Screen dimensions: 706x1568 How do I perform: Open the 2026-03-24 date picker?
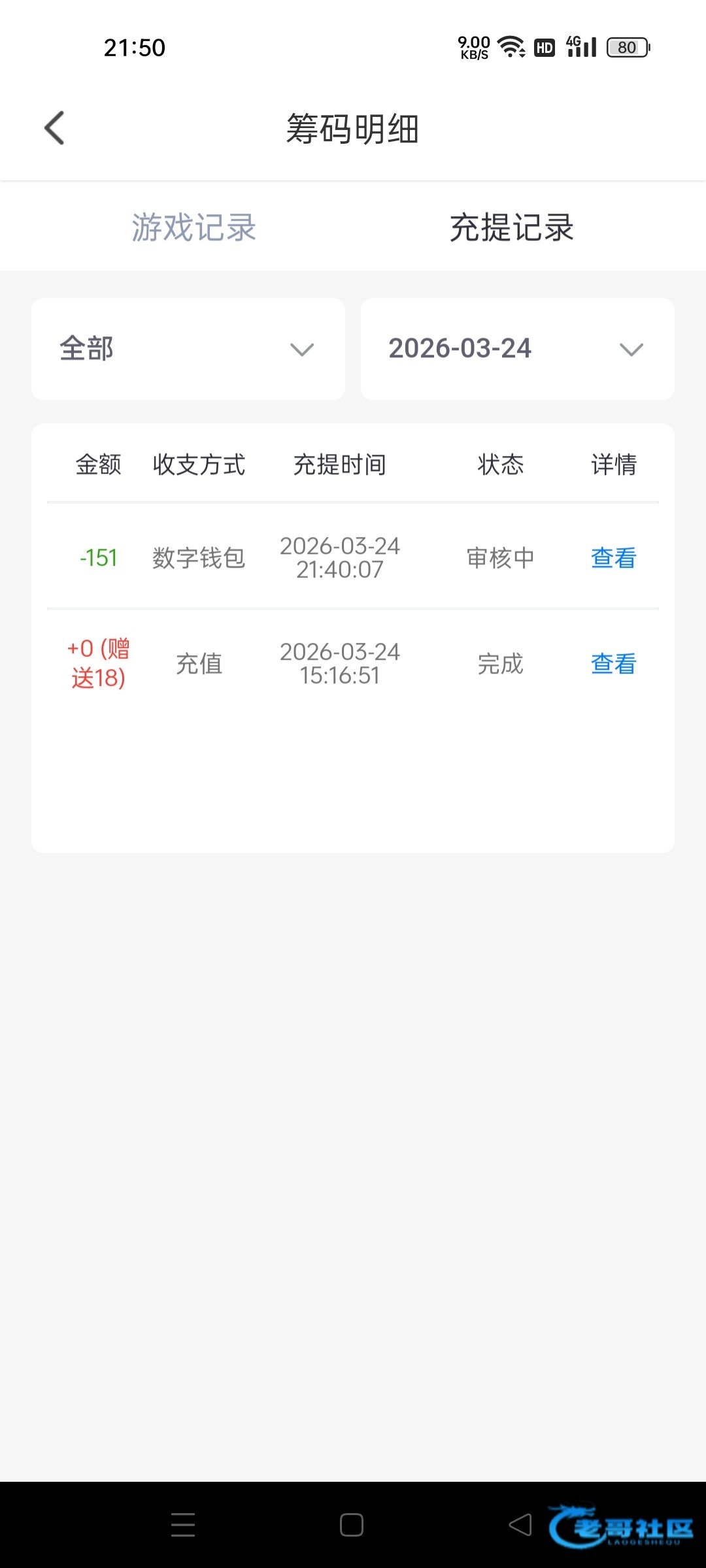click(x=518, y=349)
